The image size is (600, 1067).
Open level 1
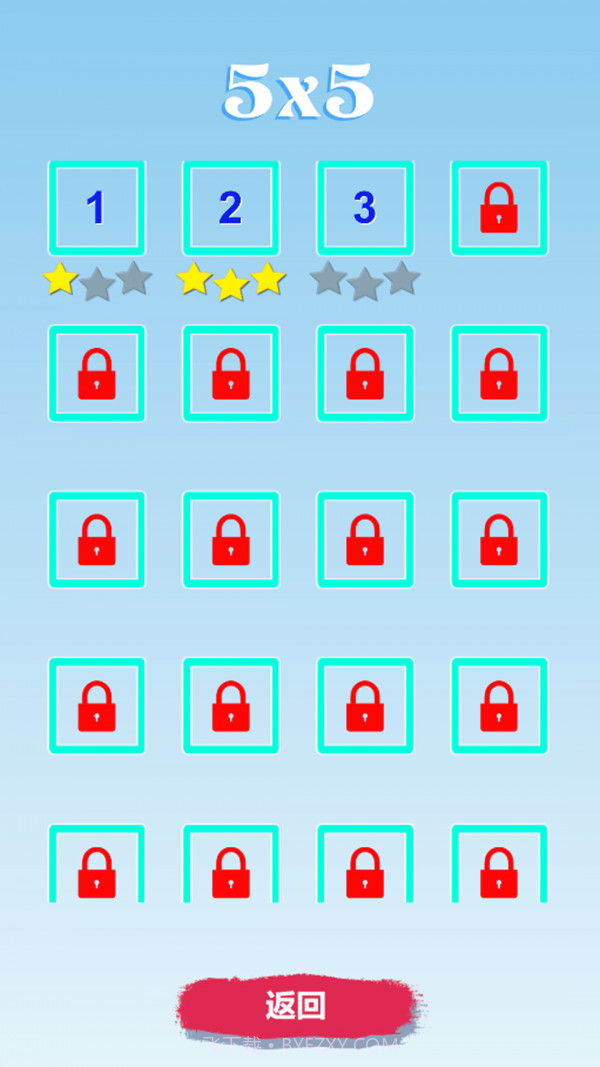pos(96,208)
